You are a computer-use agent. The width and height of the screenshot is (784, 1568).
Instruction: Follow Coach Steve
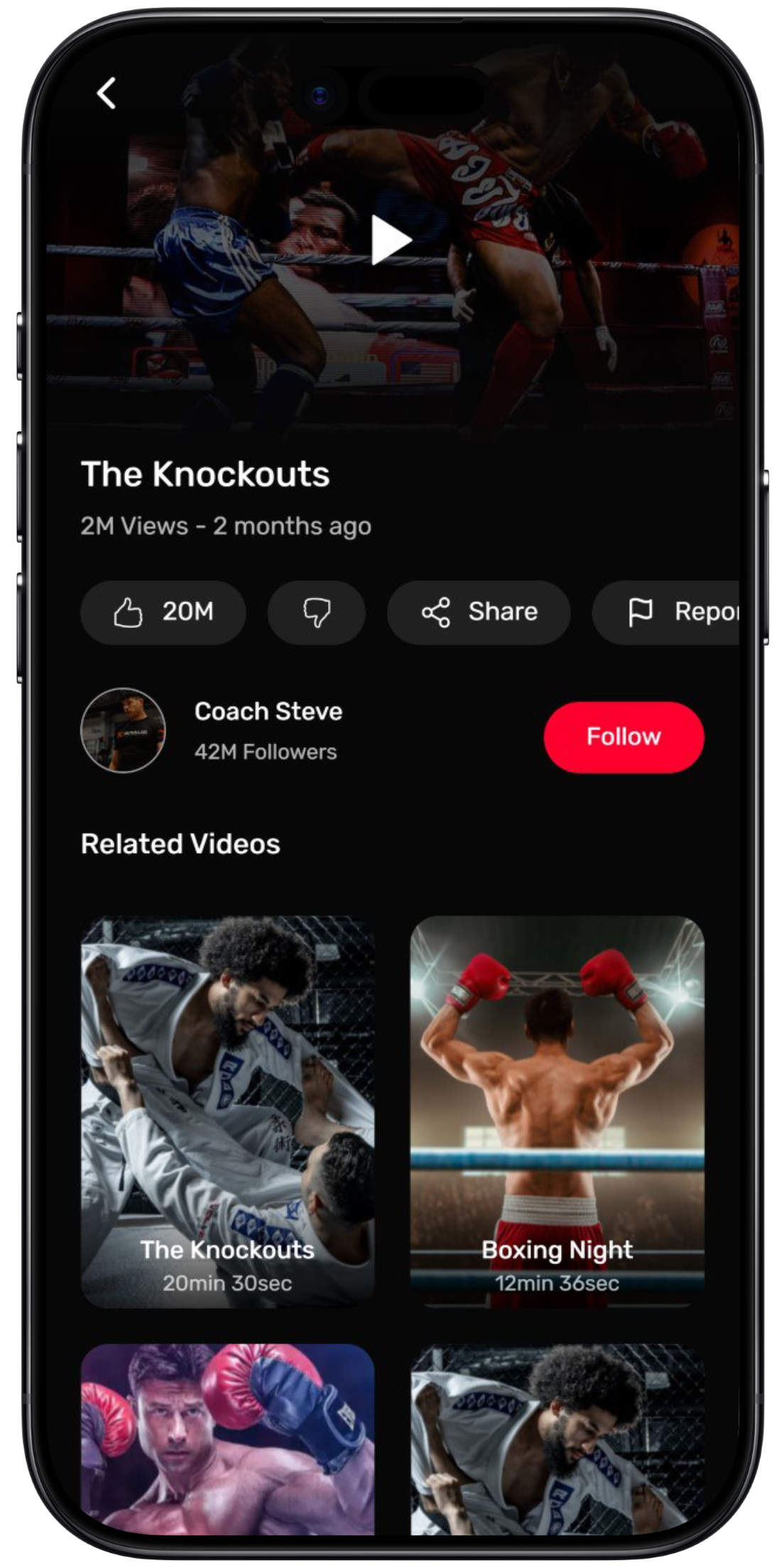pos(623,736)
